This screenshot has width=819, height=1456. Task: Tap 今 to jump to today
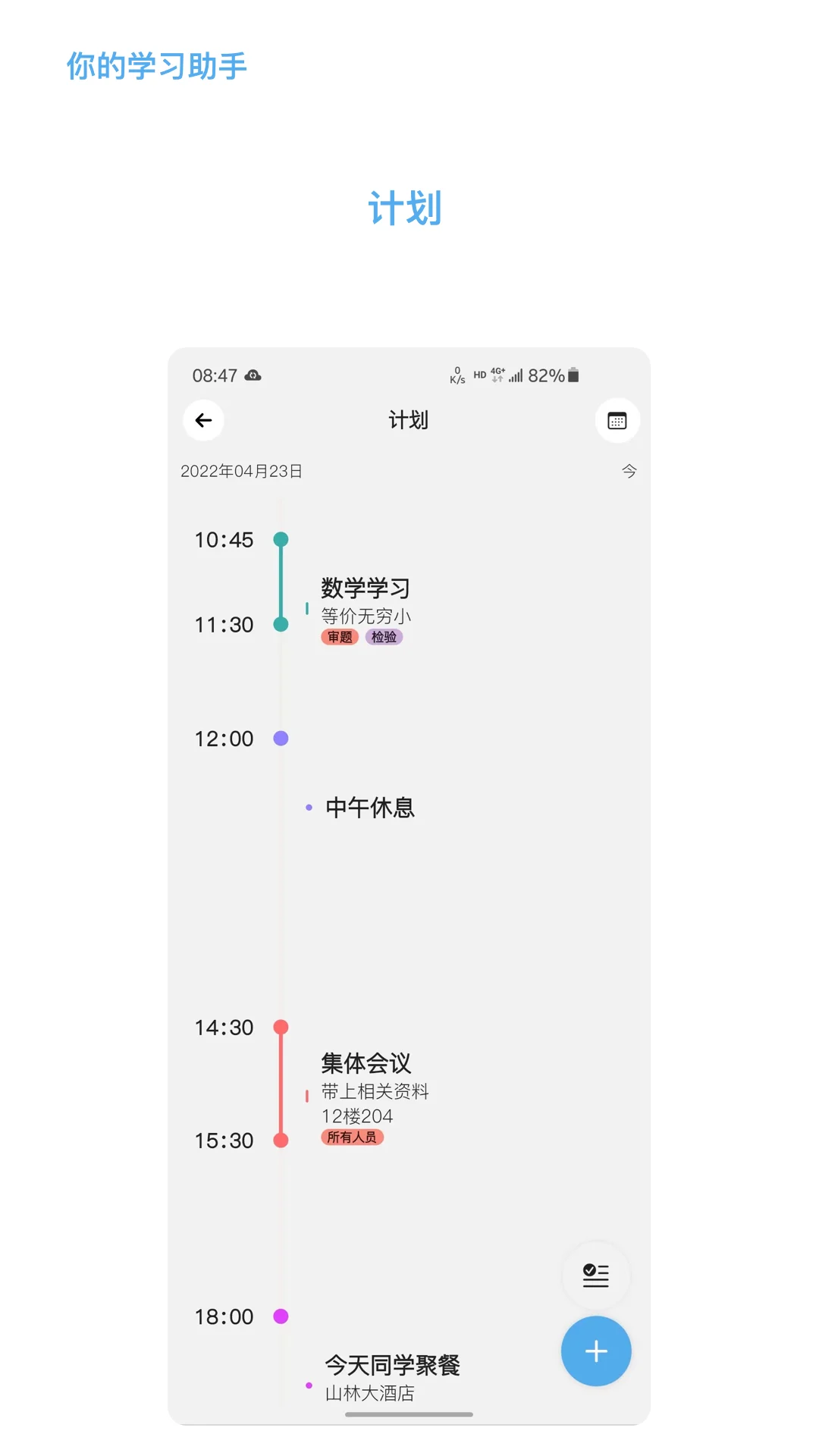coord(630,470)
